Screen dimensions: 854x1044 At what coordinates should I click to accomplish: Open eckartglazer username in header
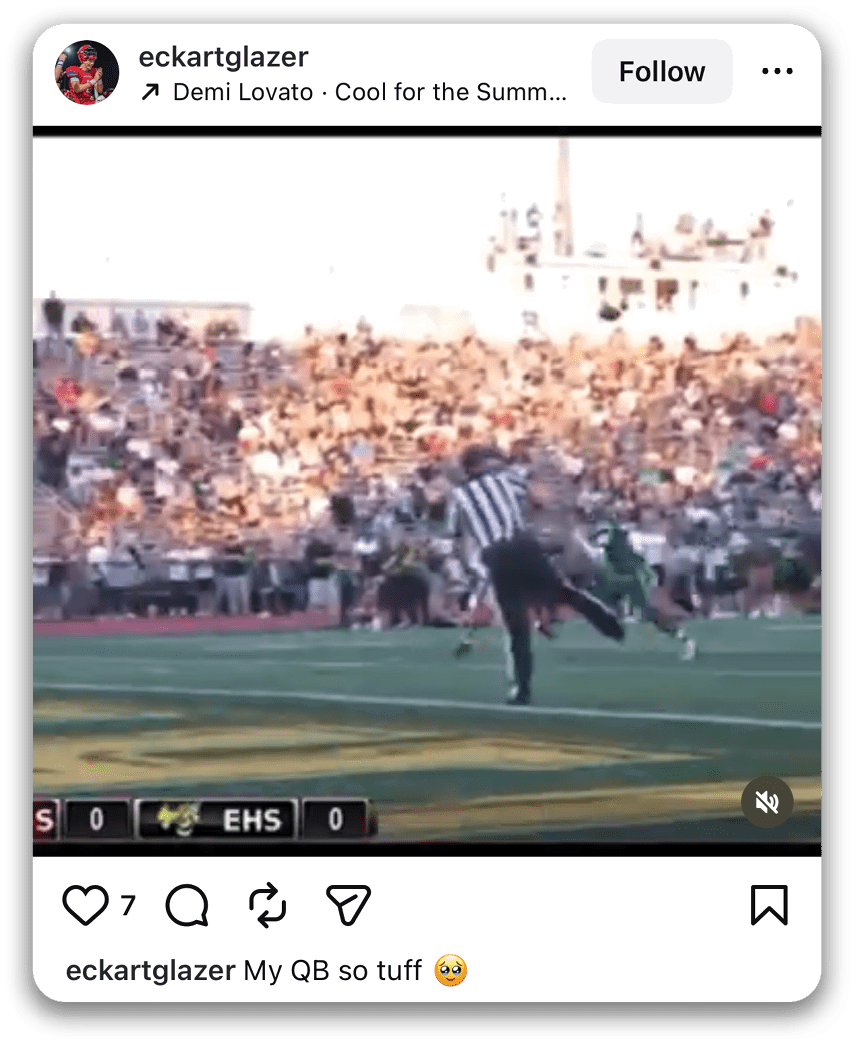(223, 56)
